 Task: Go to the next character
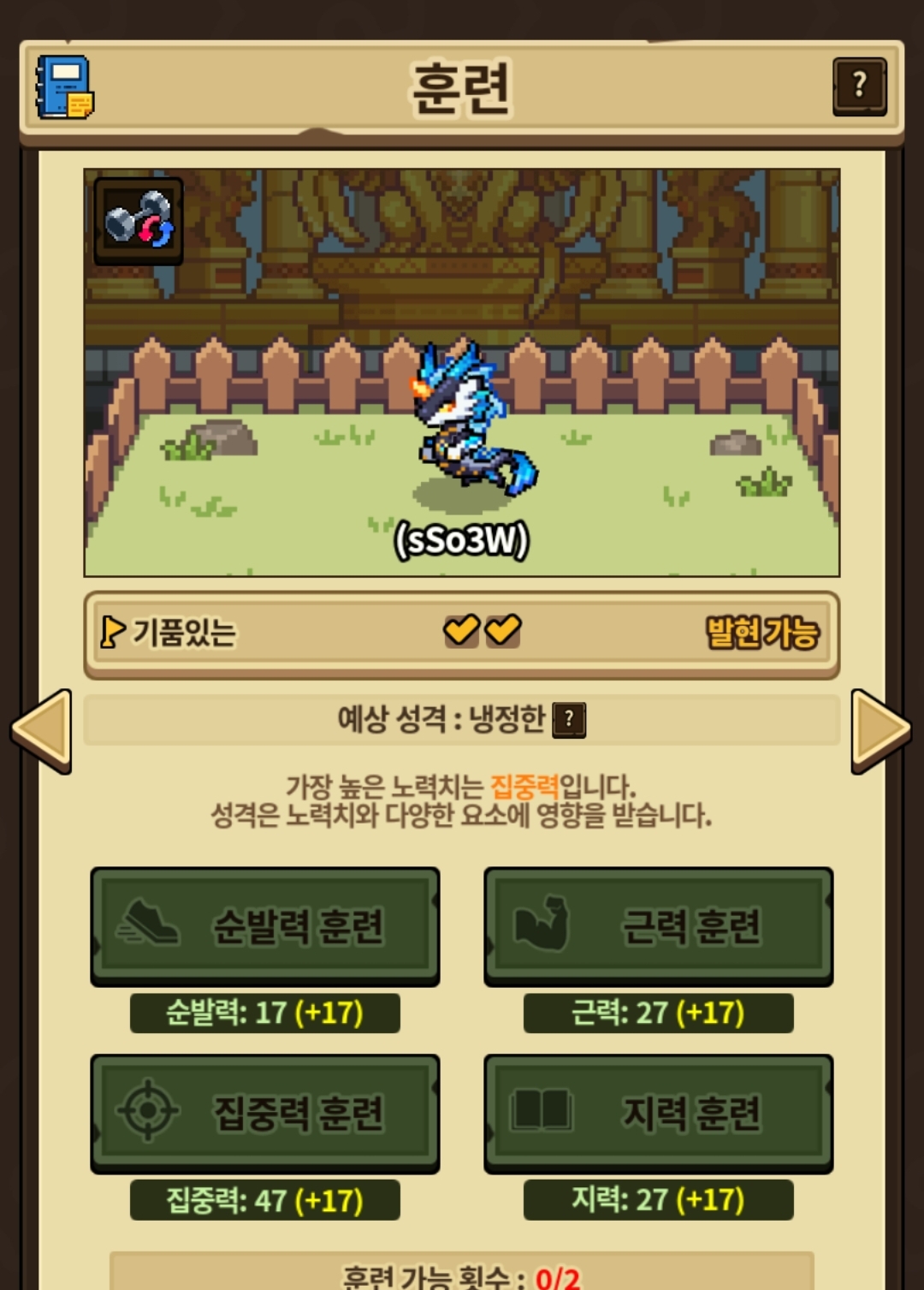(880, 731)
